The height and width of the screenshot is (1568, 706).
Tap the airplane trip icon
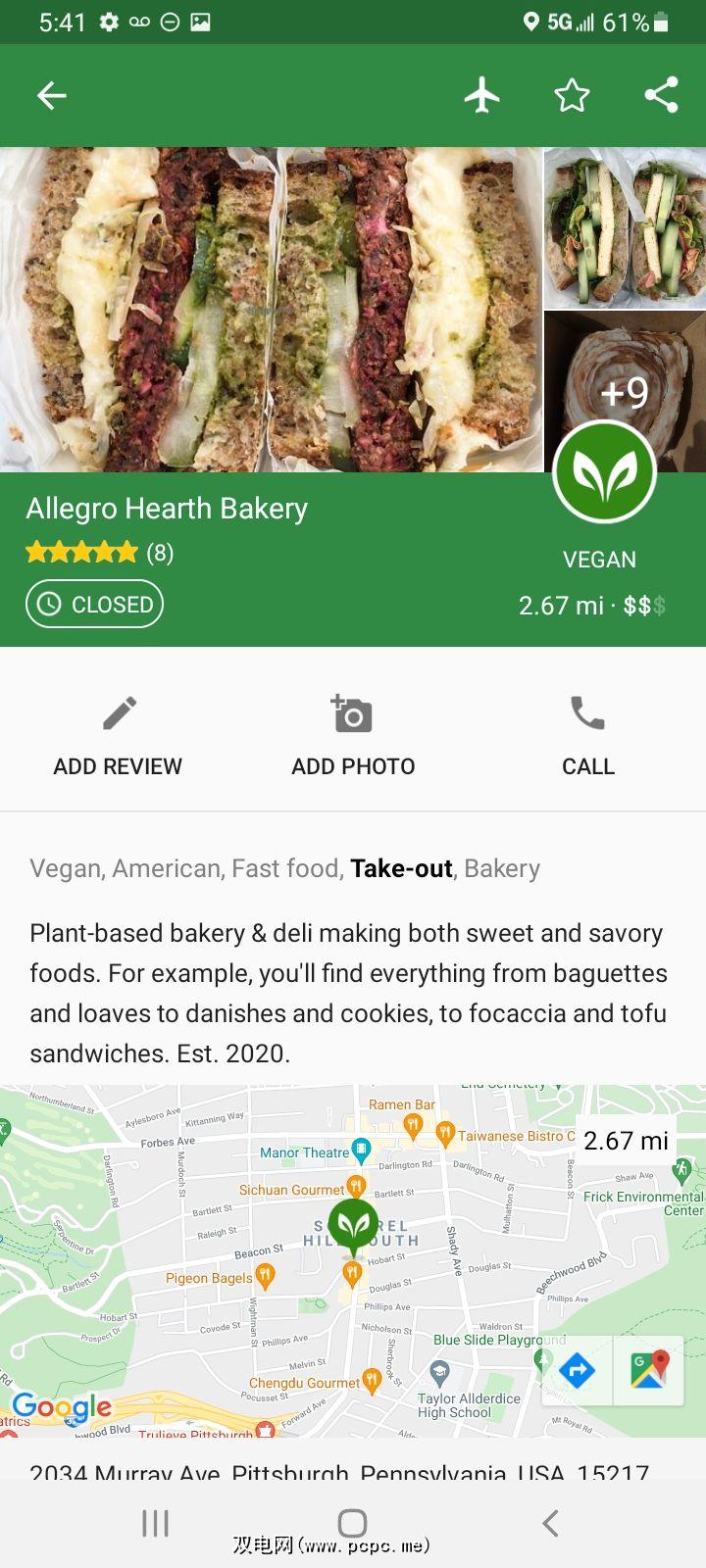pos(481,95)
